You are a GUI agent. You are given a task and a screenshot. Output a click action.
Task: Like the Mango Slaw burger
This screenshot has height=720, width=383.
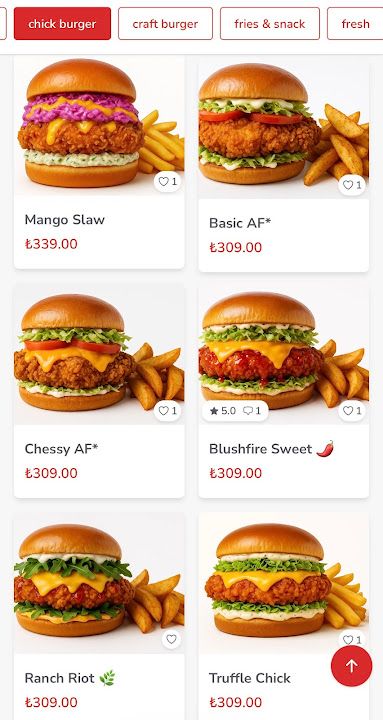[168, 181]
